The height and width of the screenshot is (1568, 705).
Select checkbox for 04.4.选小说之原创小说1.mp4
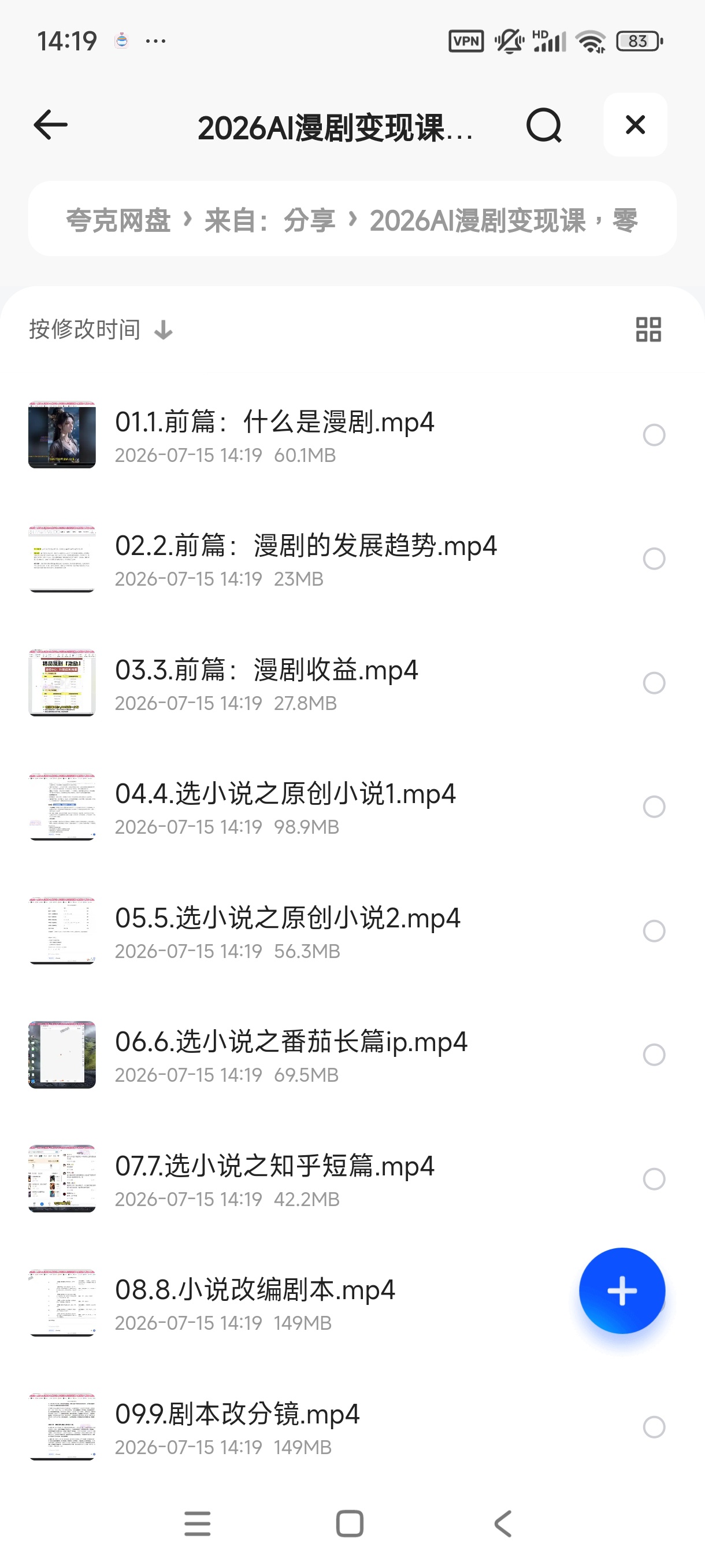pos(654,807)
